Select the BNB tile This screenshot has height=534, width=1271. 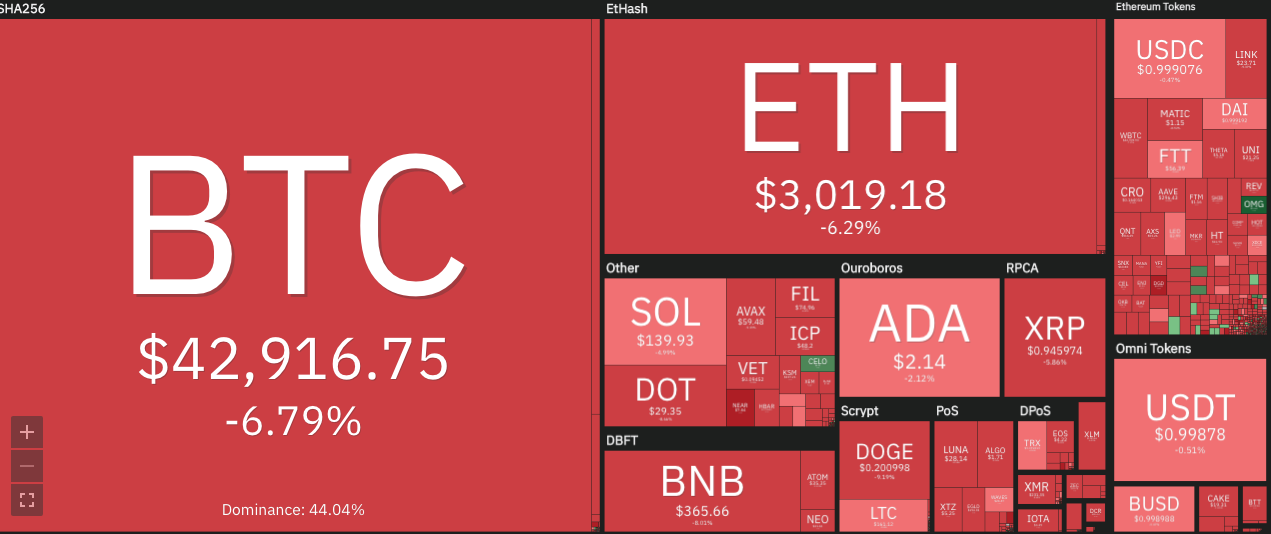[702, 490]
